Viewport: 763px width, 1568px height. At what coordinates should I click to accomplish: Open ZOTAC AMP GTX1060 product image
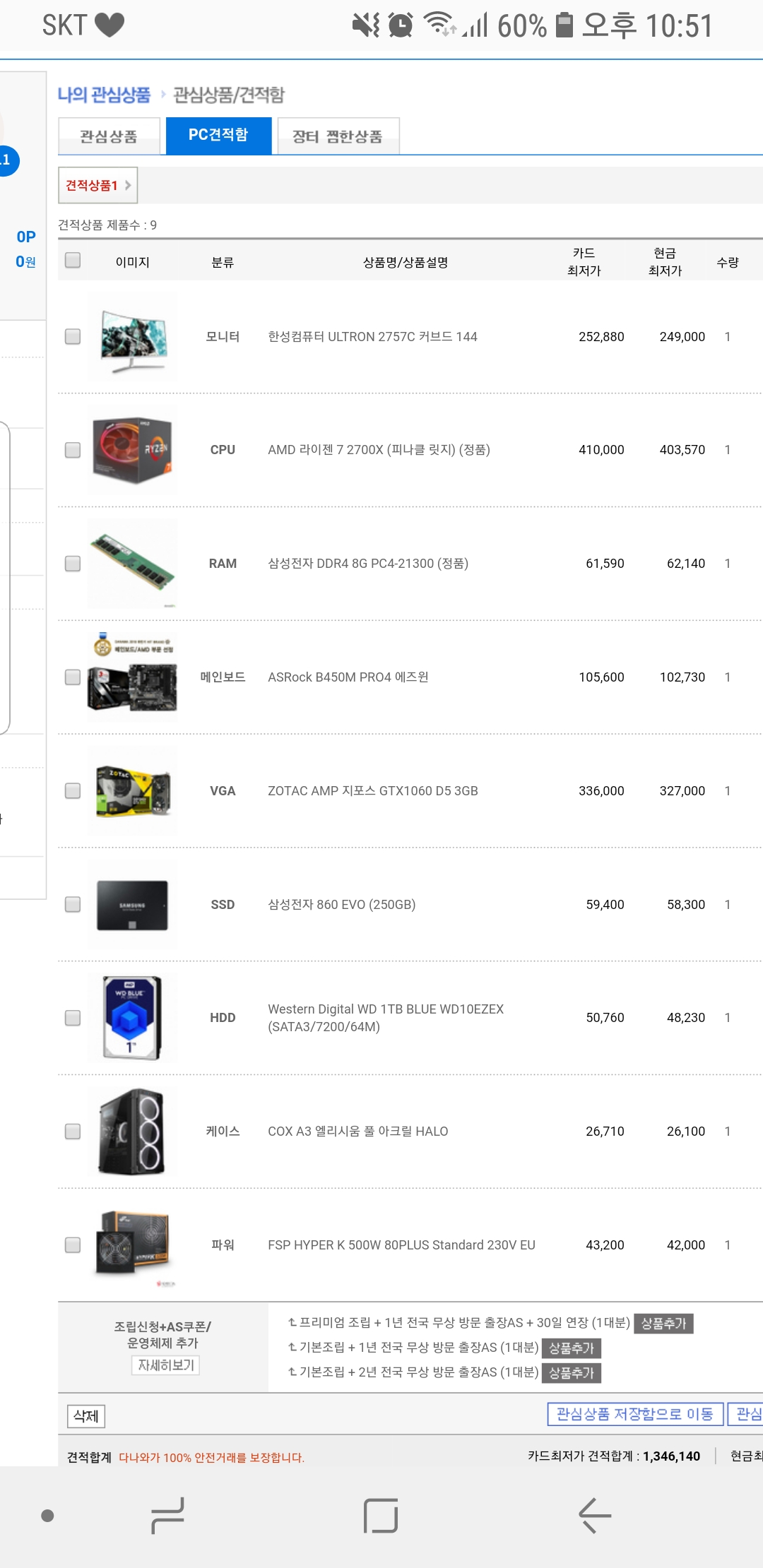[x=133, y=791]
